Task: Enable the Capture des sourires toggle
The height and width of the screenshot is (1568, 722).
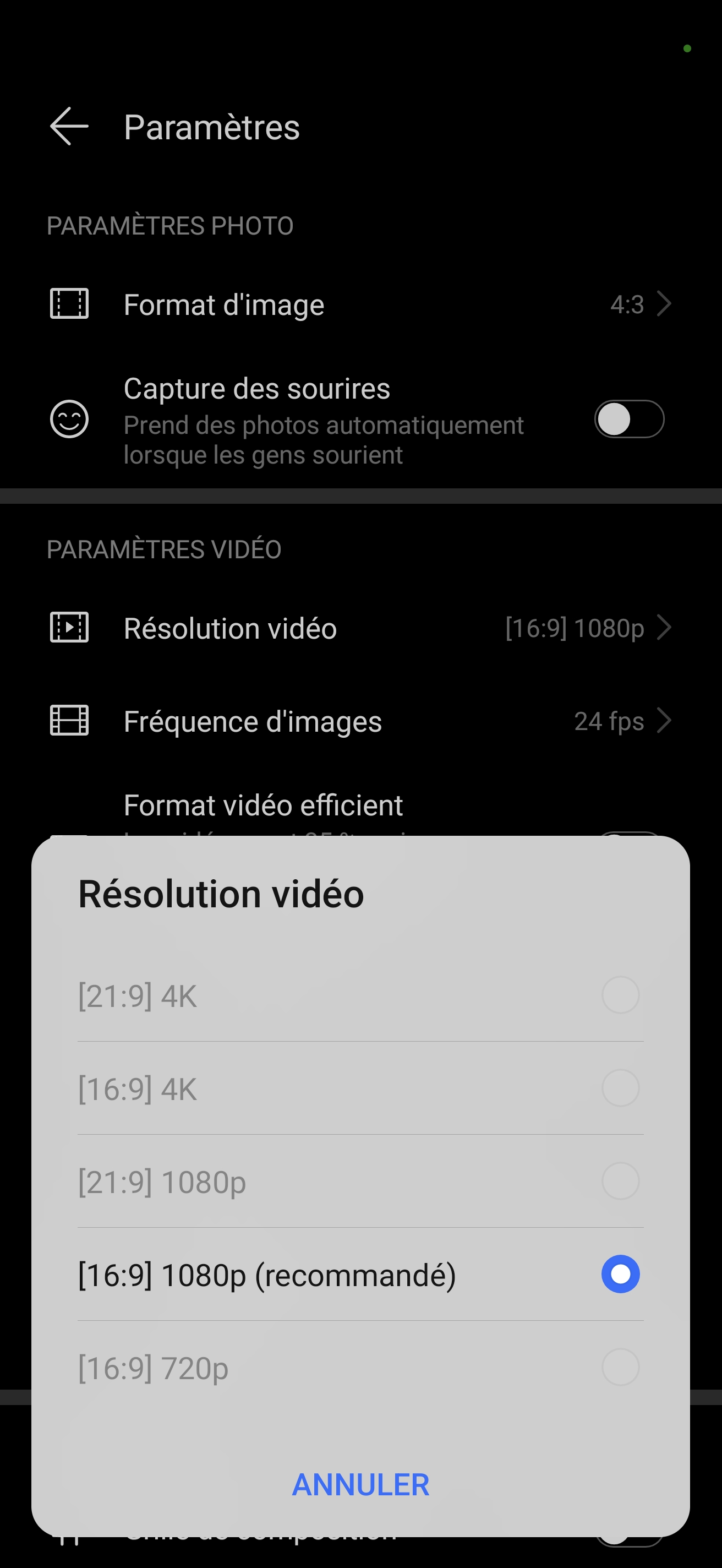Action: coord(630,419)
